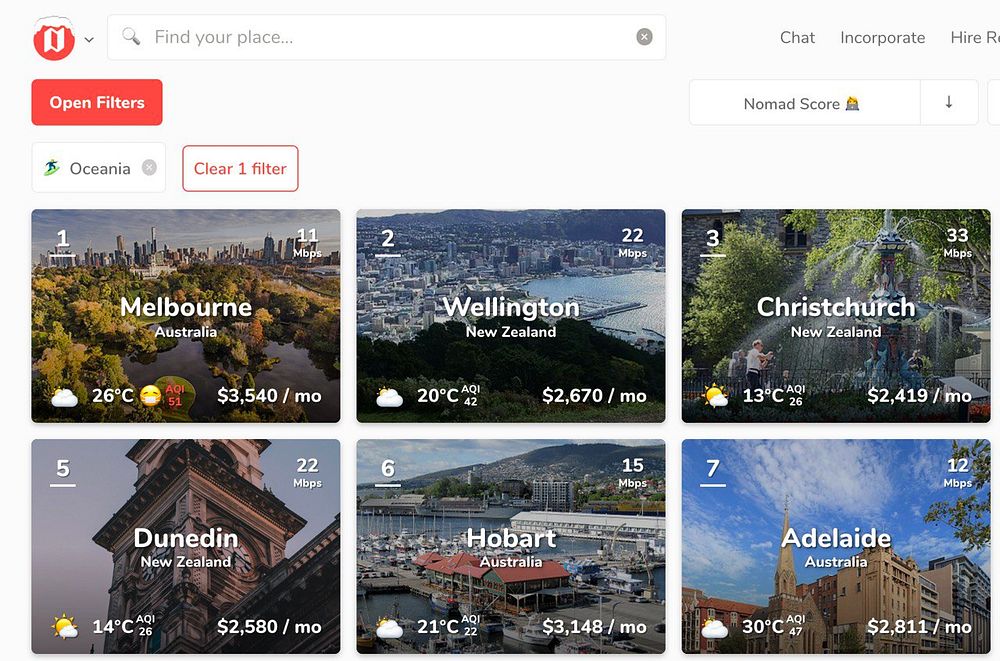Open the Nomad Score sort dropdown

(803, 103)
